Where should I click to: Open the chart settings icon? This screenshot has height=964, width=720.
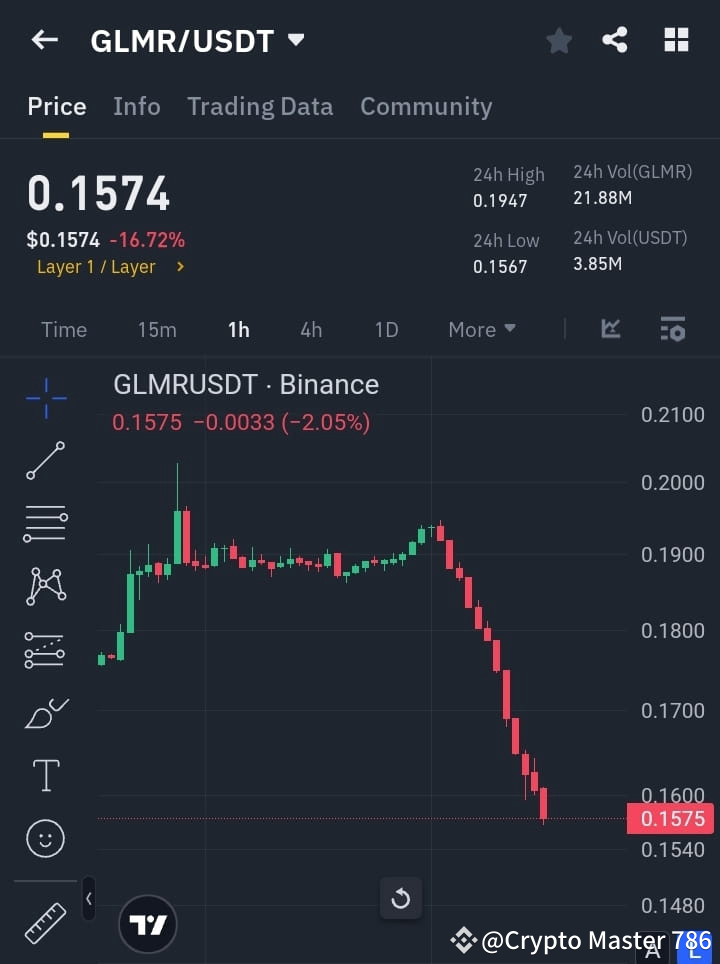click(673, 329)
